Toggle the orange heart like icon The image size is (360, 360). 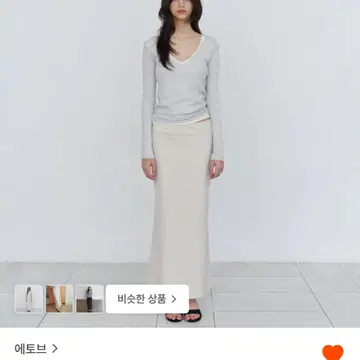click(332, 352)
